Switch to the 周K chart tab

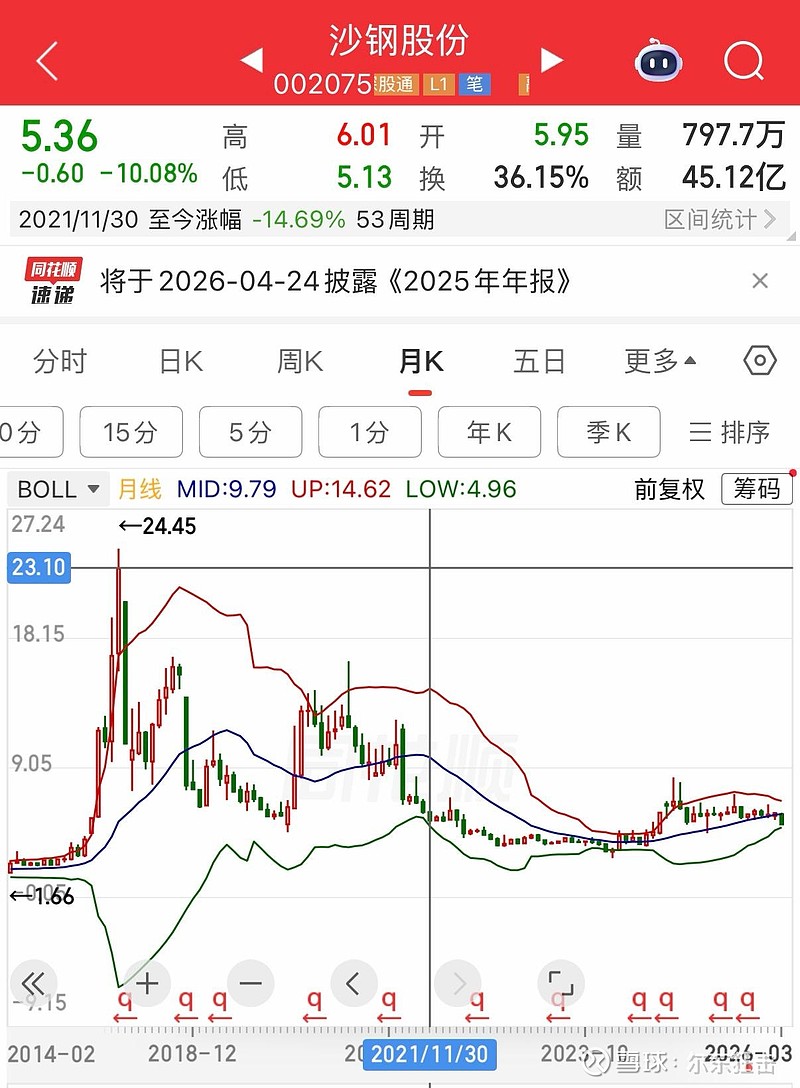[x=300, y=361]
